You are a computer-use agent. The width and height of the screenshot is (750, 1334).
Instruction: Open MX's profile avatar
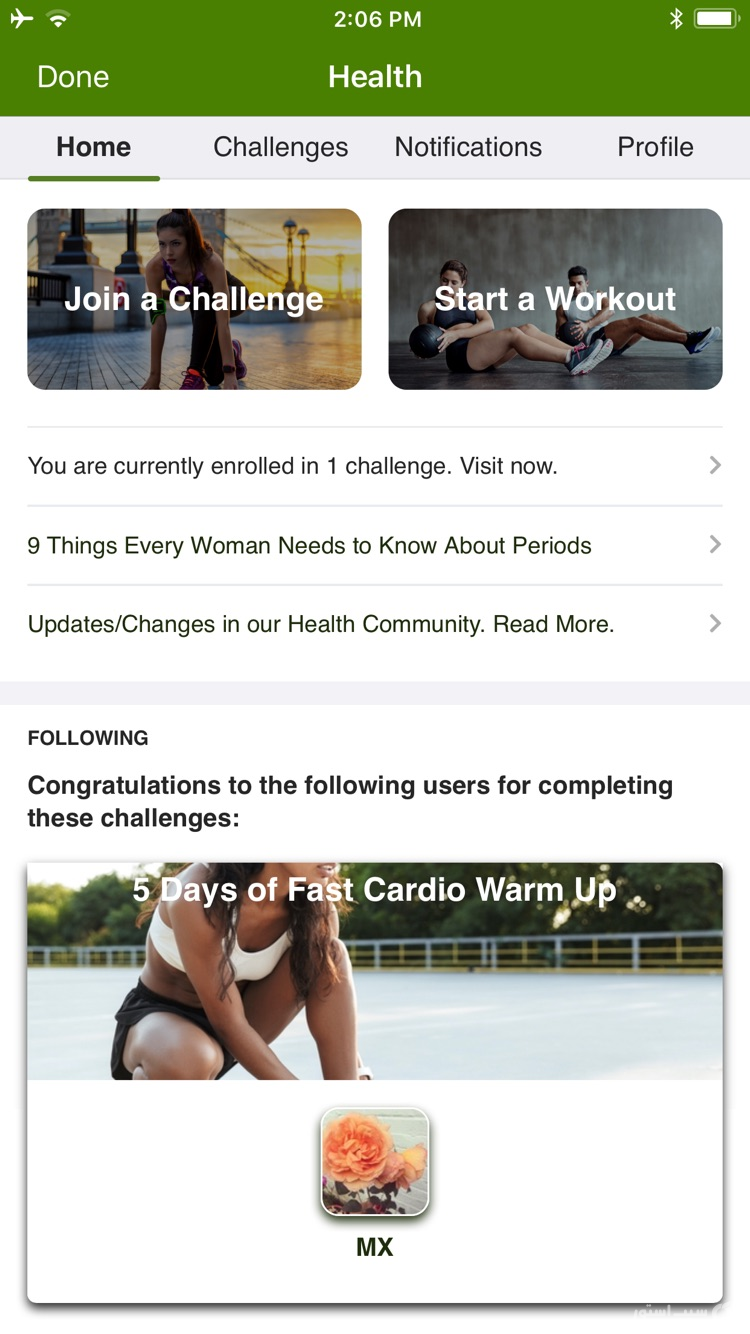[374, 1160]
